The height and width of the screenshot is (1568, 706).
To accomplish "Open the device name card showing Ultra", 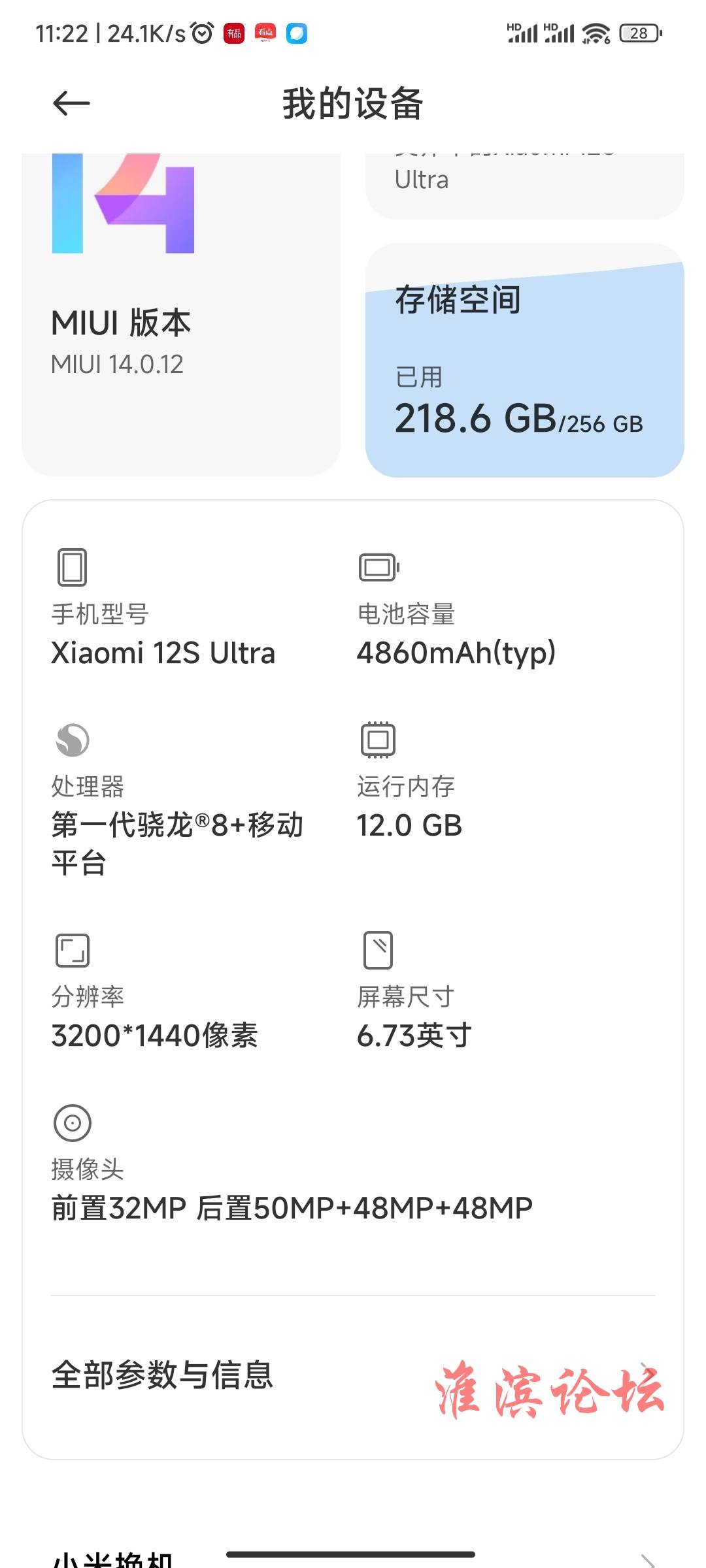I will (x=524, y=186).
